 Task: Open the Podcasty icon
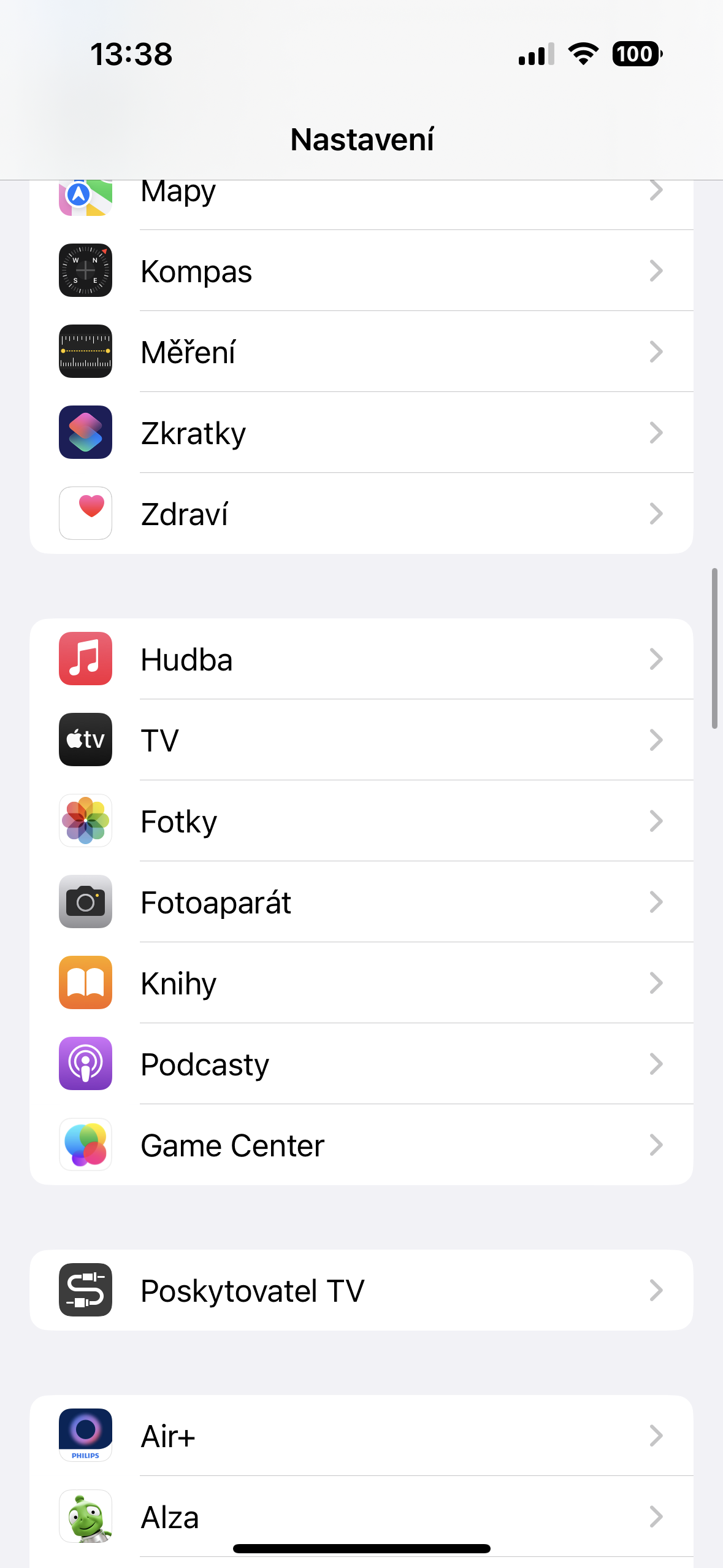point(85,1064)
